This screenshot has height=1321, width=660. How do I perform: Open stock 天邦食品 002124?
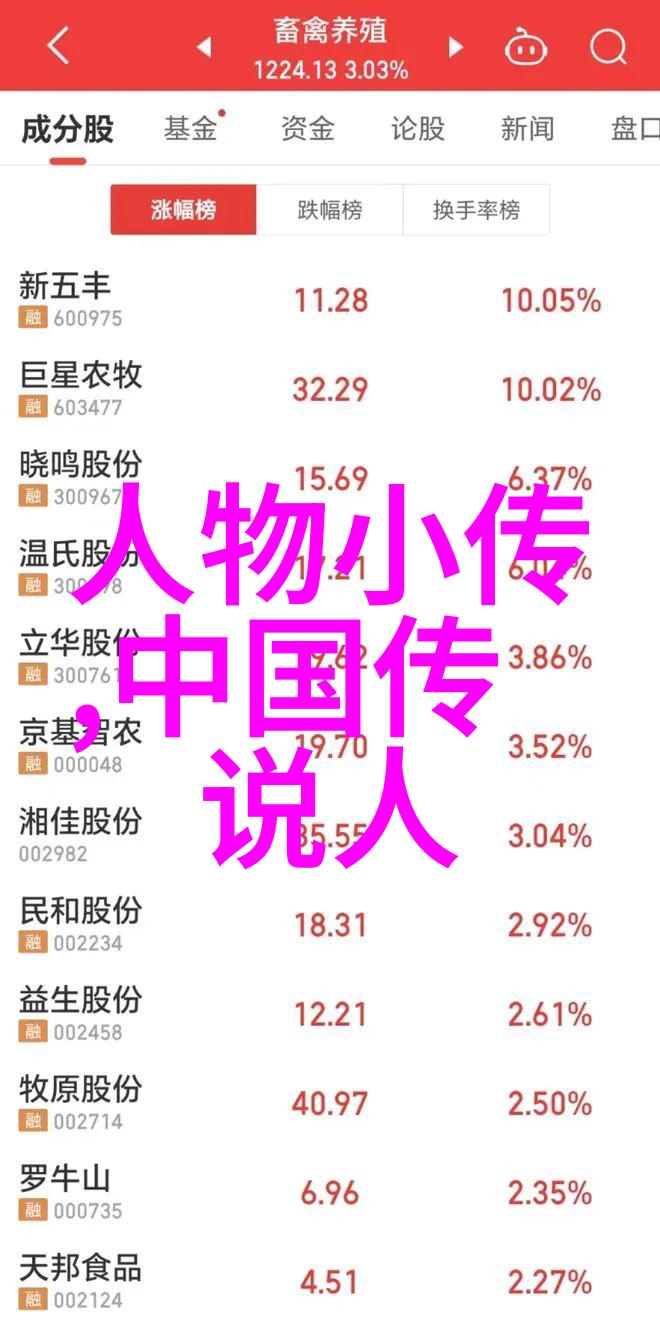click(330, 1279)
